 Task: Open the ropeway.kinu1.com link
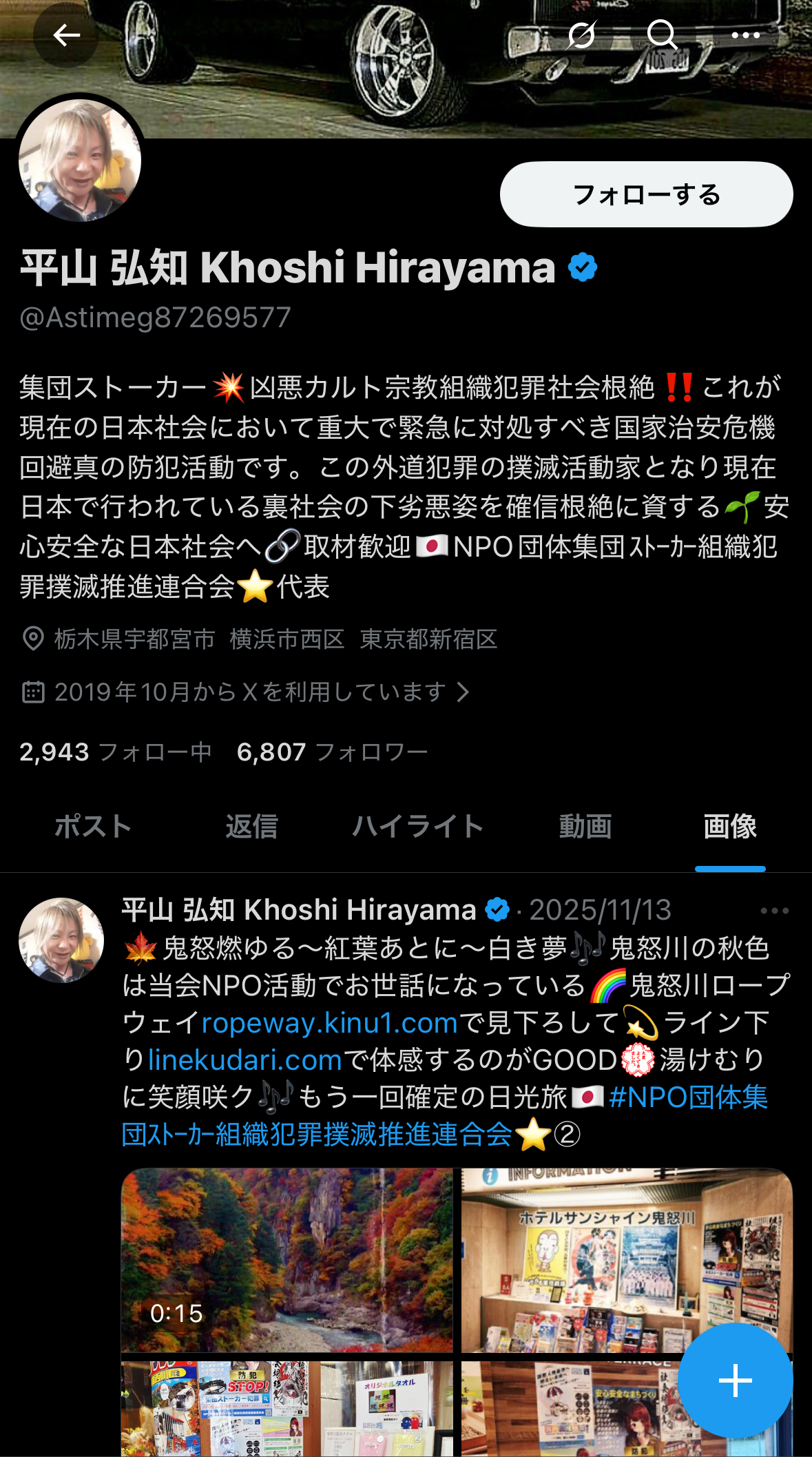[x=329, y=1023]
